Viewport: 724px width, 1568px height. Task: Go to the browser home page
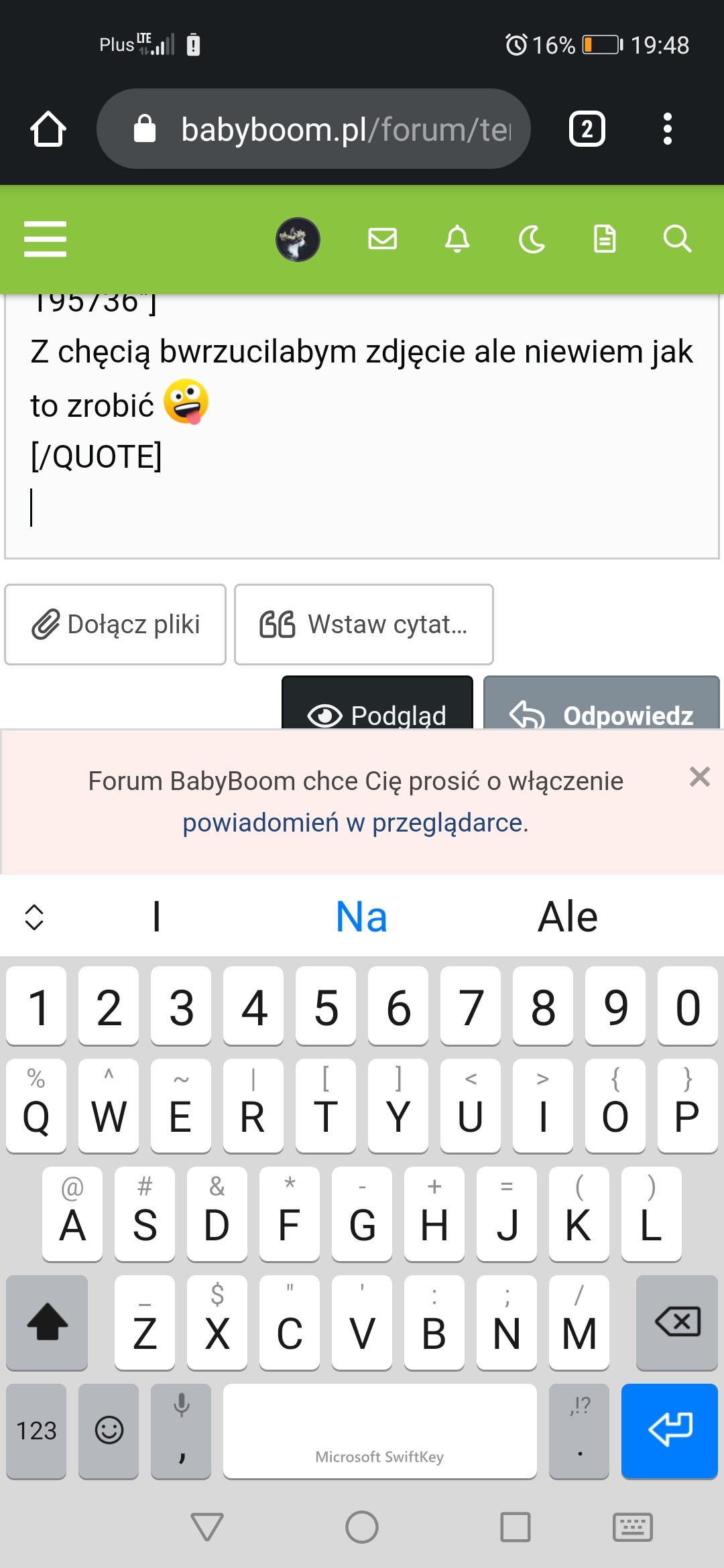[48, 129]
